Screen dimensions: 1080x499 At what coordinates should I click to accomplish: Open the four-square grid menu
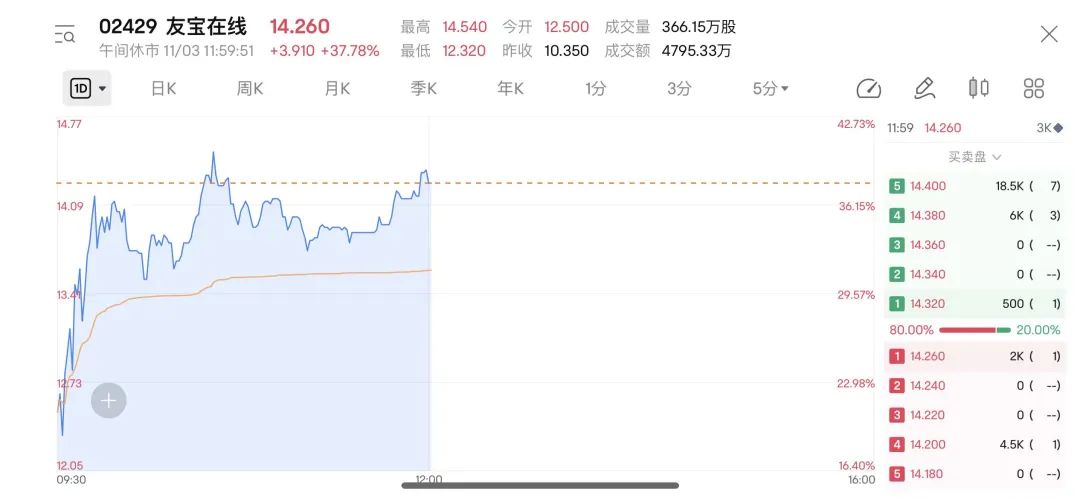tap(1034, 88)
